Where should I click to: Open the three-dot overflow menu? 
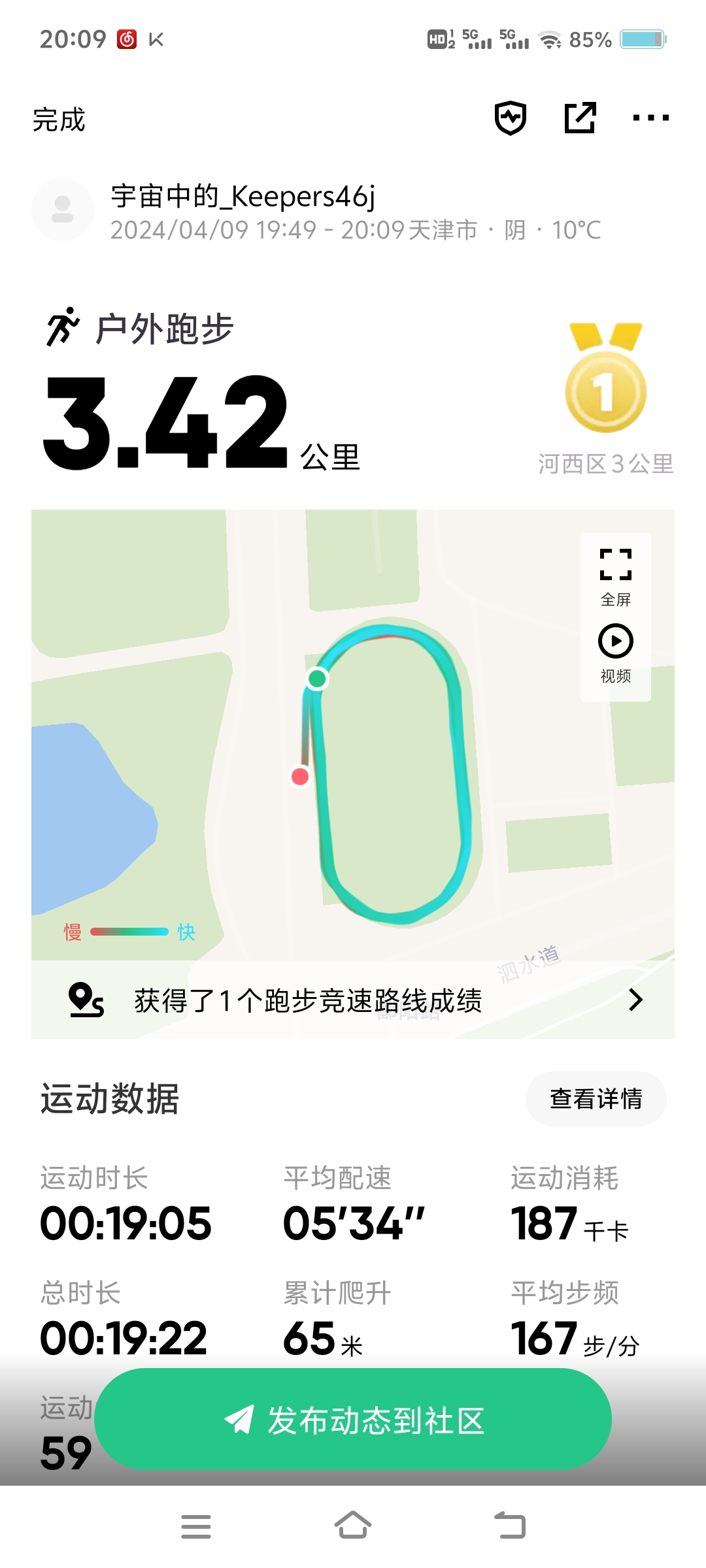650,118
